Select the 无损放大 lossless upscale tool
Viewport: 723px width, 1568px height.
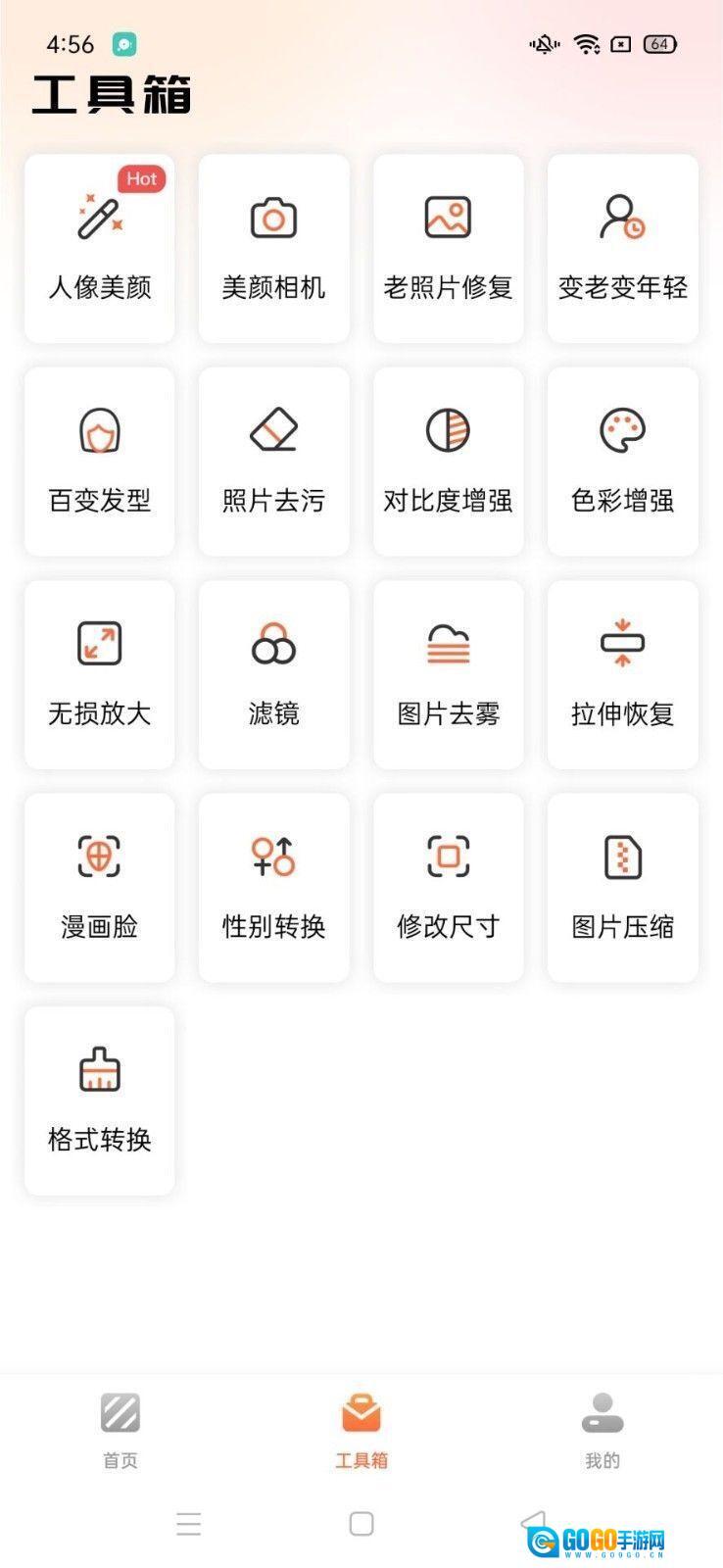(x=99, y=674)
